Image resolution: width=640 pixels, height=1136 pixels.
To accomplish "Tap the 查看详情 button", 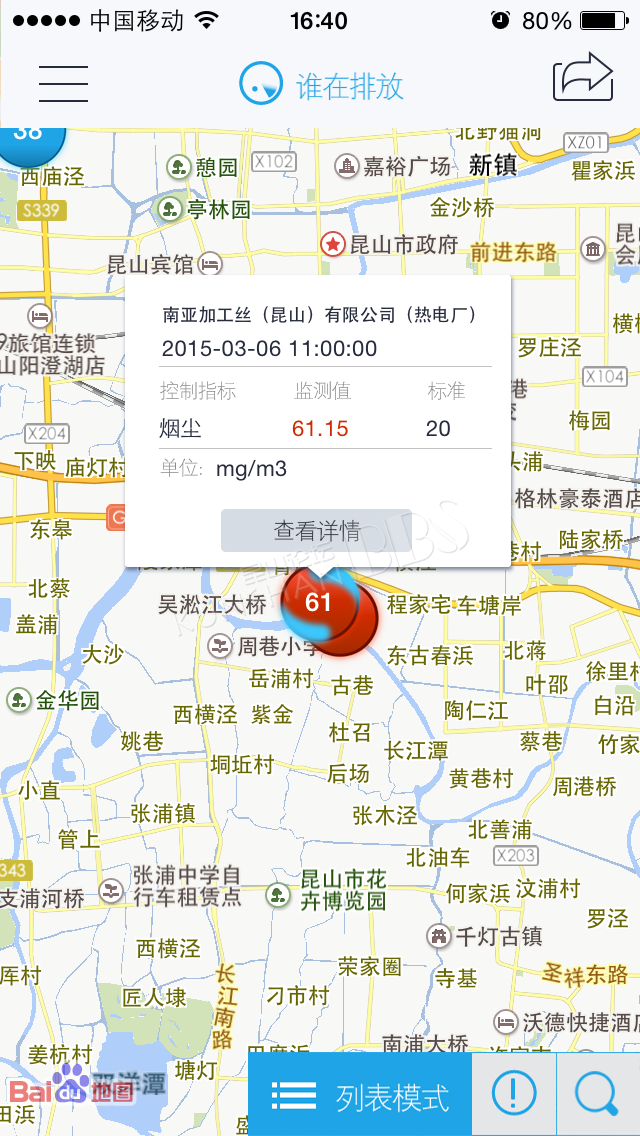I will click(317, 530).
